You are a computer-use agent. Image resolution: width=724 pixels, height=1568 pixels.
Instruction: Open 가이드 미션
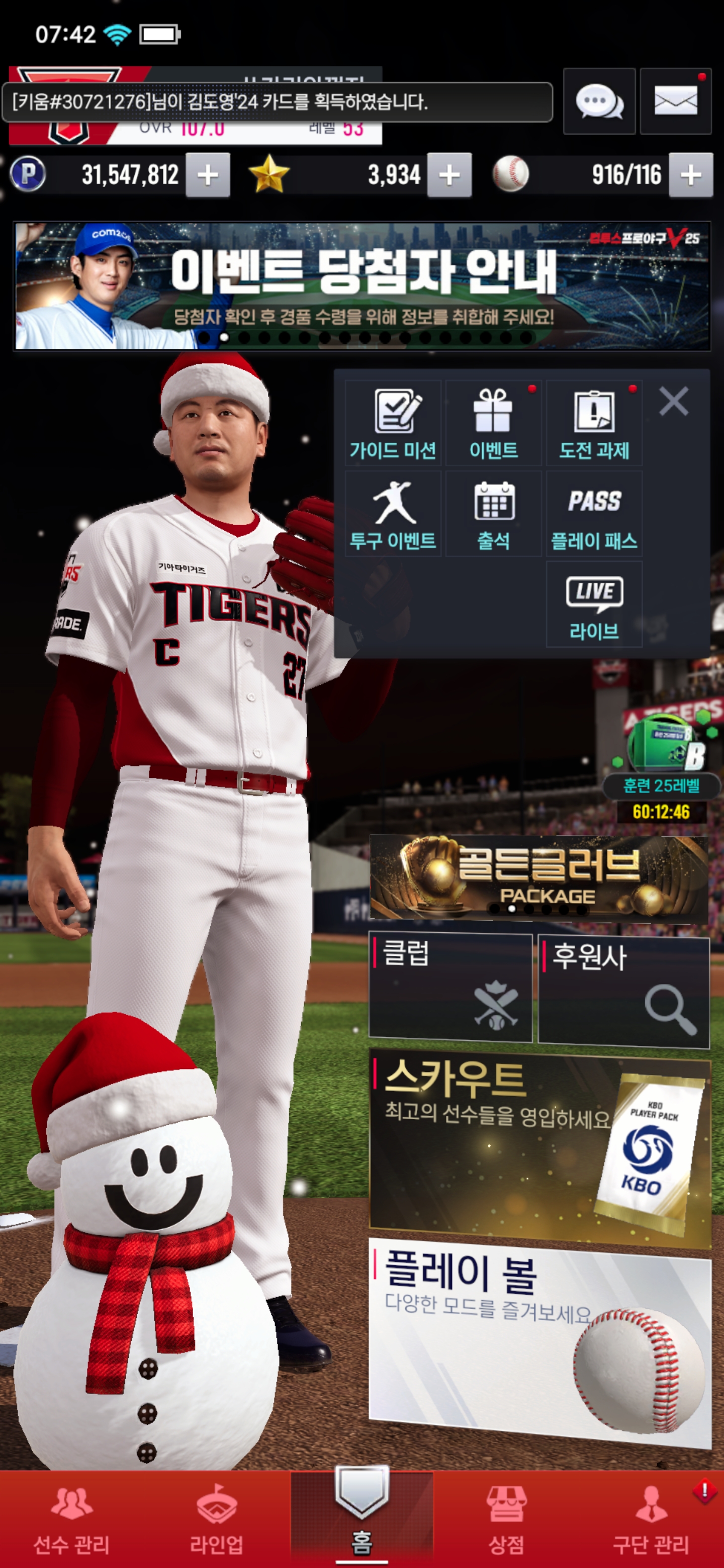point(393,424)
